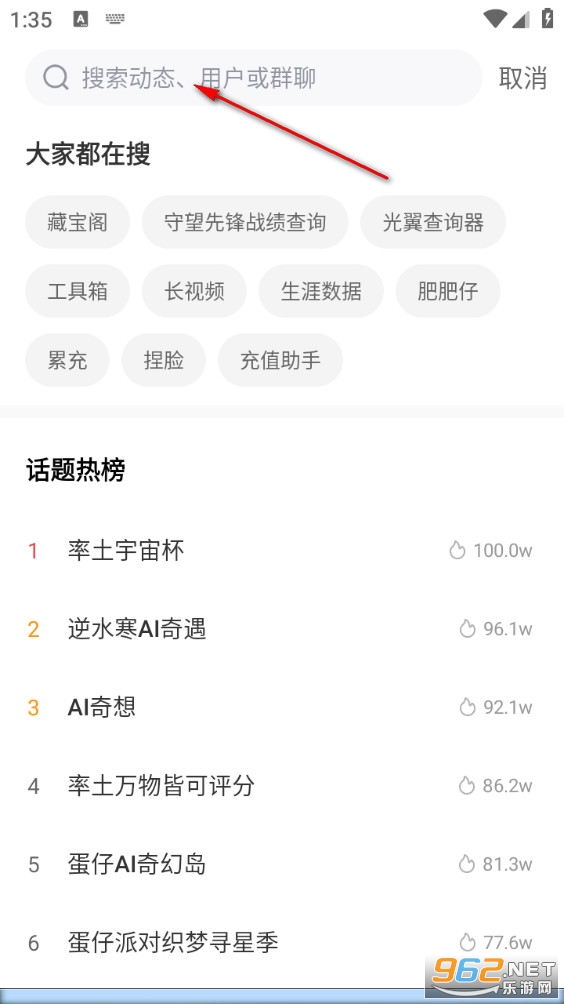564x1004 pixels.
Task: Pick the 长视频 search chip
Action: [x=194, y=291]
